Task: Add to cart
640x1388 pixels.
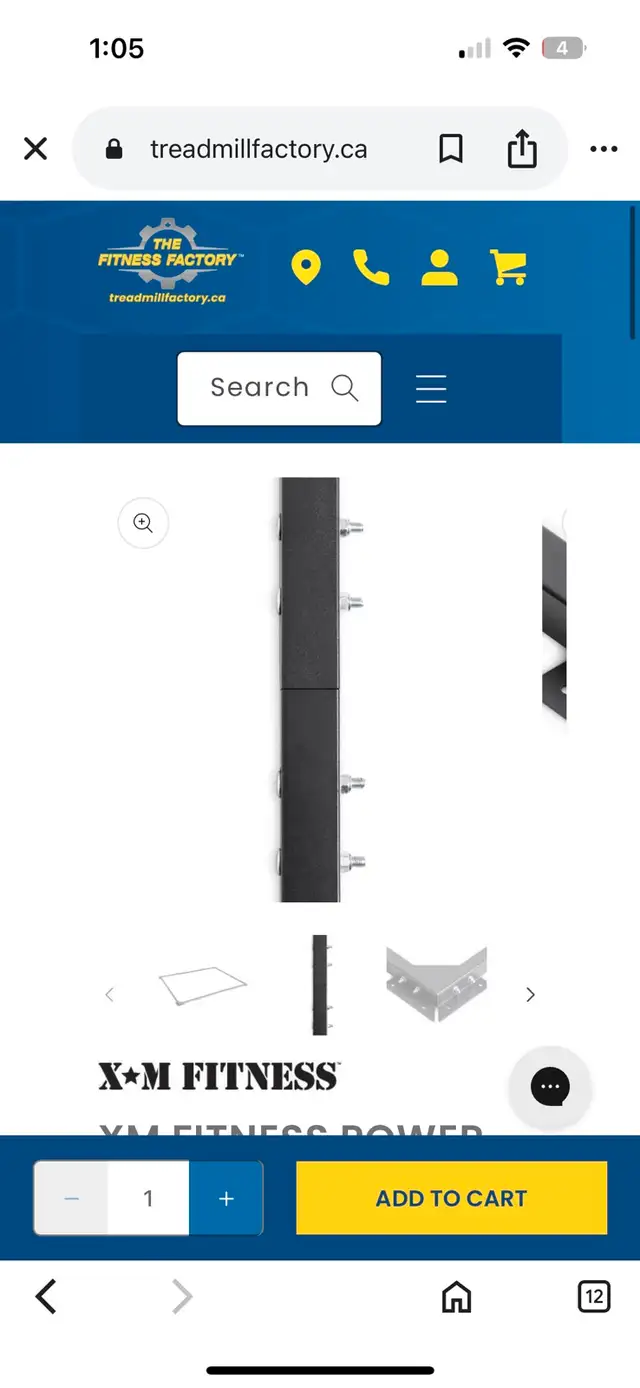Action: pos(452,1198)
